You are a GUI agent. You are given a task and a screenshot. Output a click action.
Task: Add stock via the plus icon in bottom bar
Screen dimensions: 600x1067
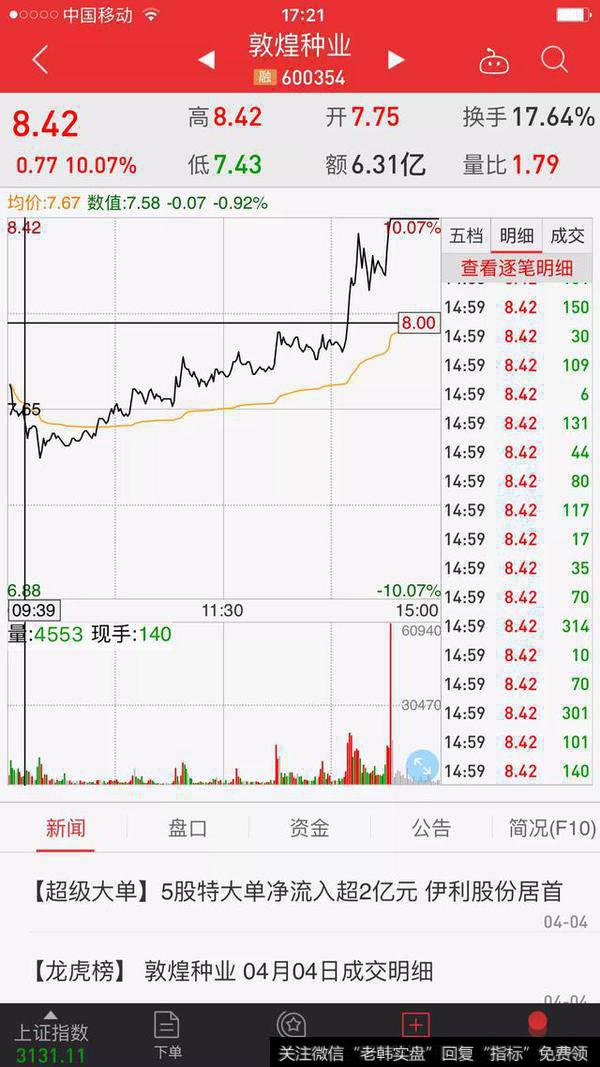point(414,1025)
